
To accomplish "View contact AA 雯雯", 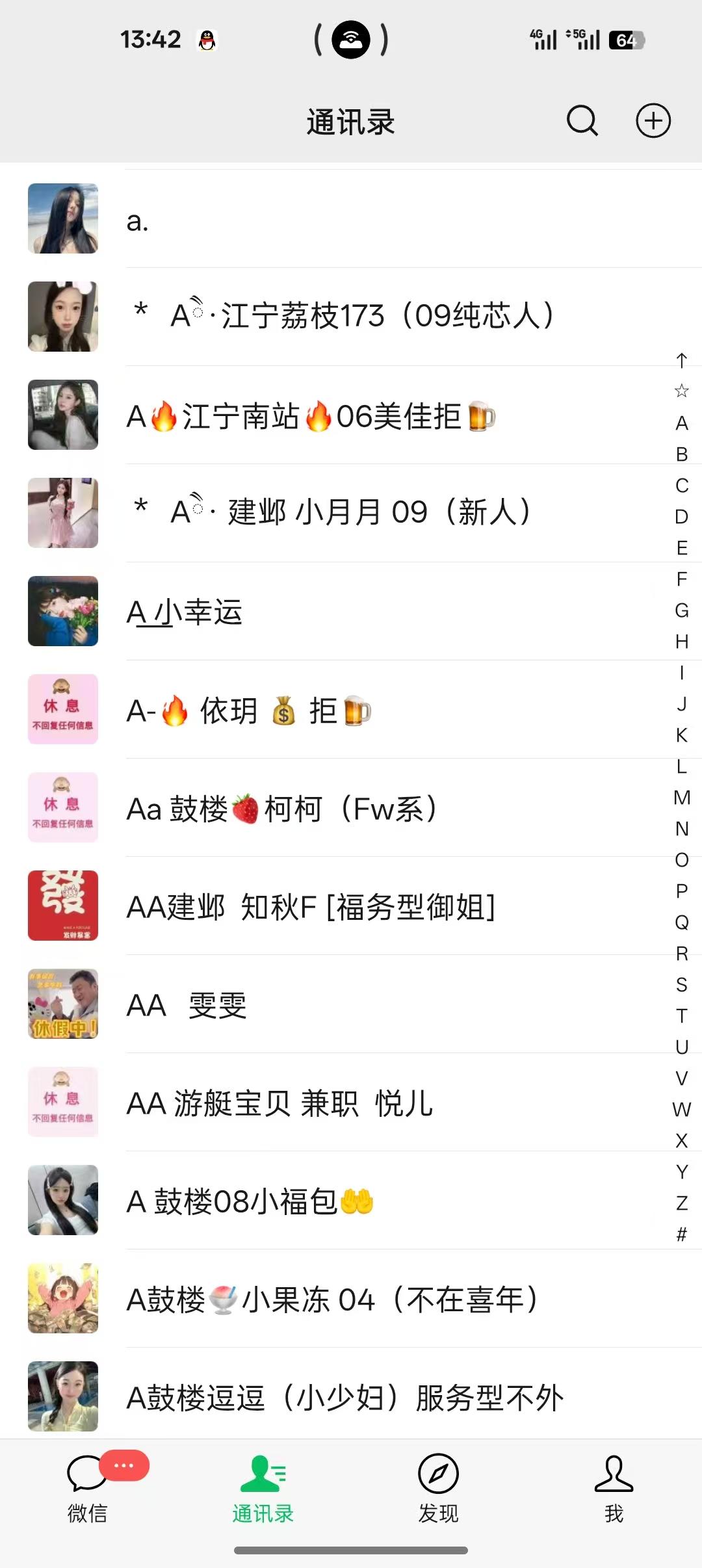I will pos(351,1004).
